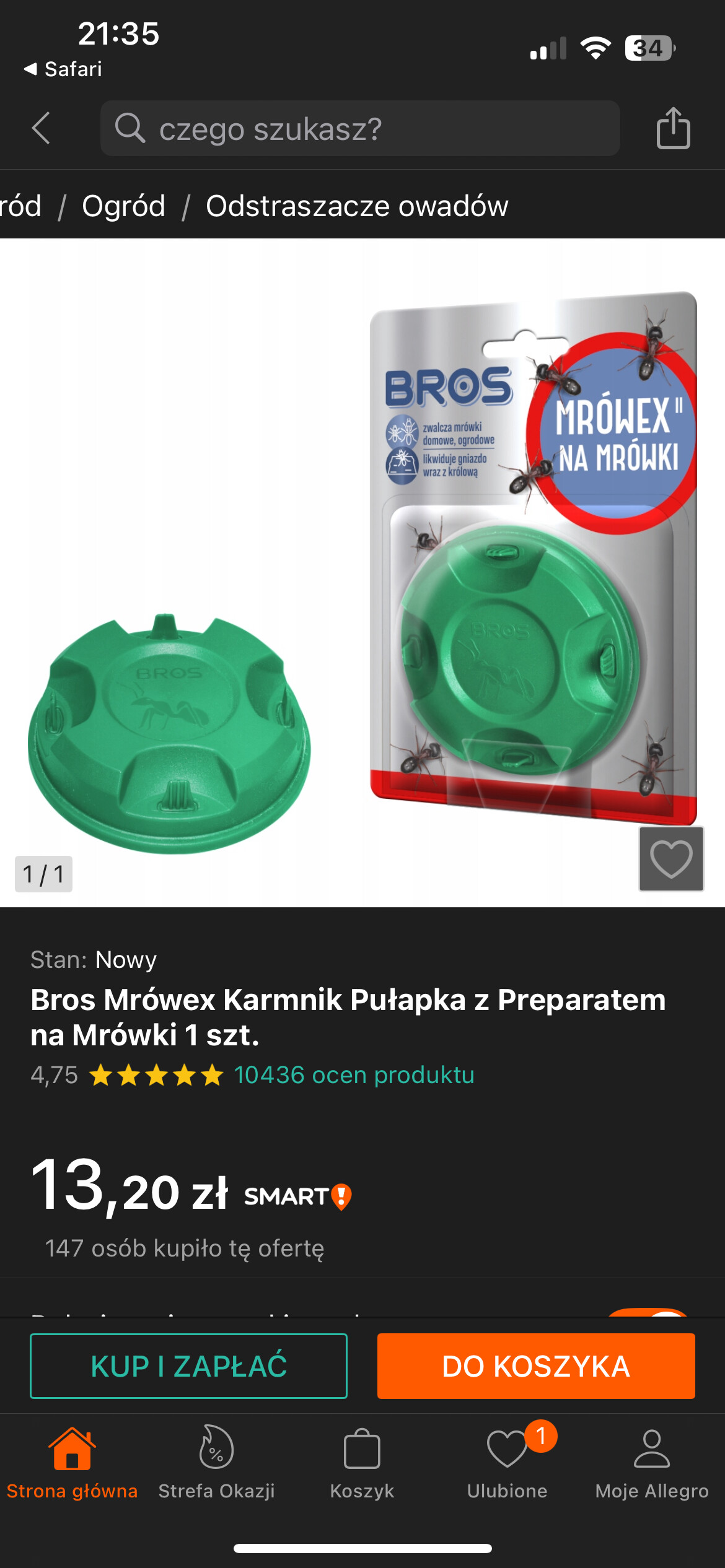Open the Koszyk tab
This screenshot has height=1568, width=725.
[362, 1464]
